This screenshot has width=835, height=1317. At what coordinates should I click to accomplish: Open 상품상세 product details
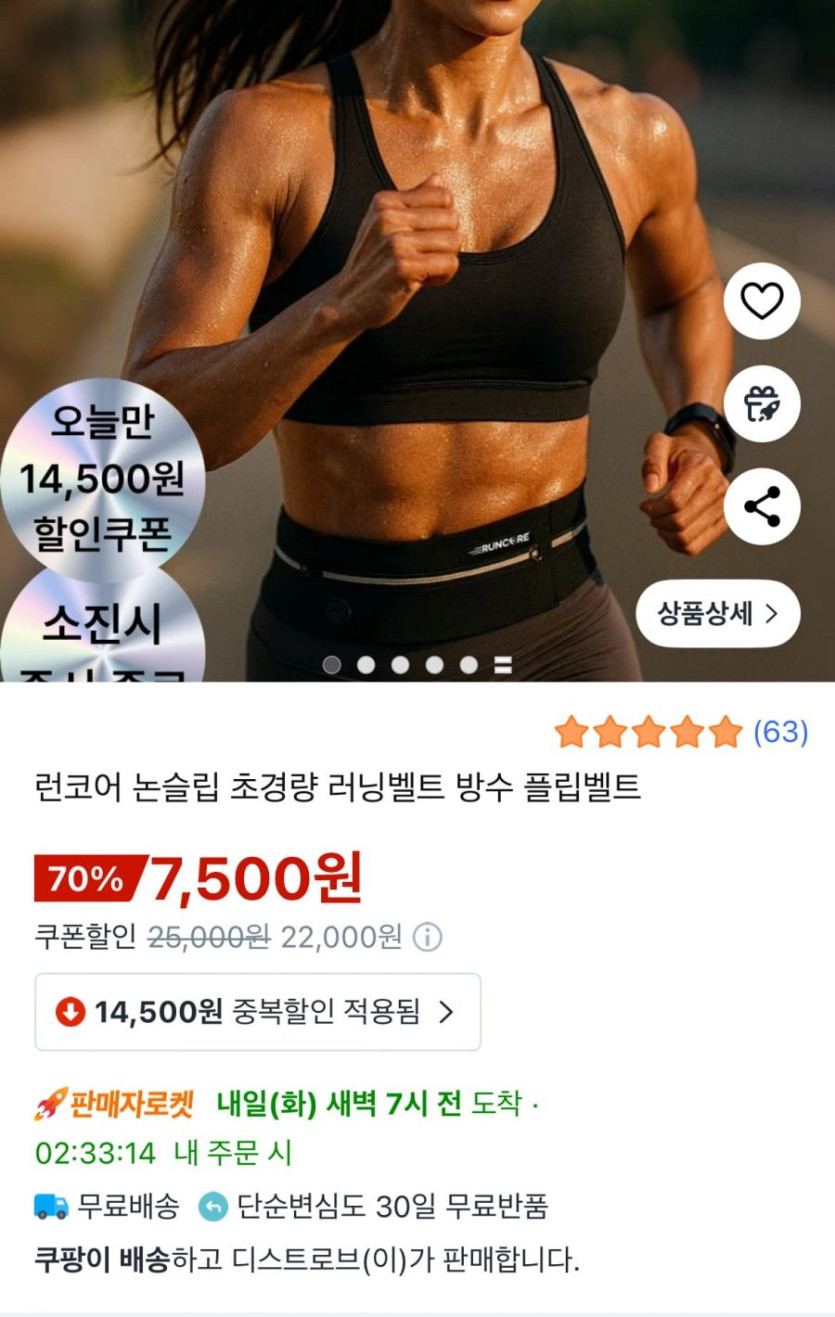(x=717, y=614)
